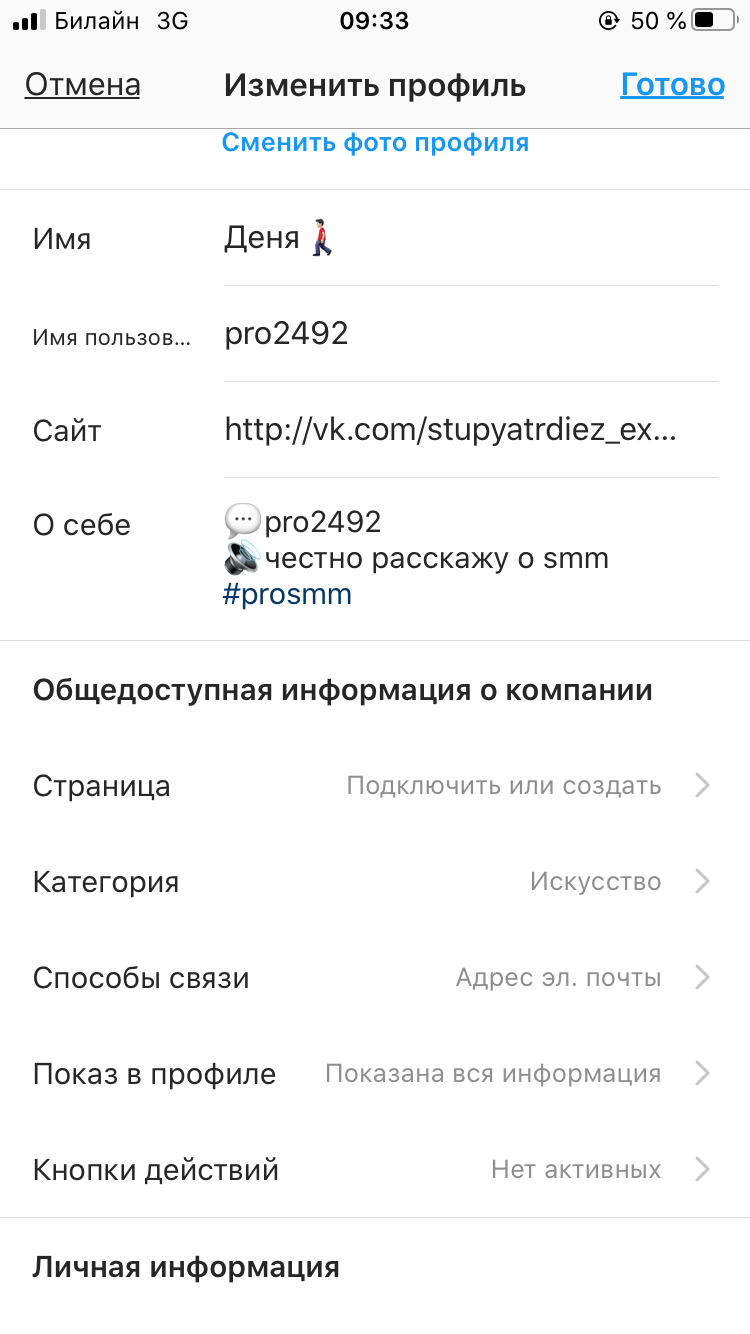Open Категория set to Искусство
The image size is (750, 1334).
pos(375,882)
